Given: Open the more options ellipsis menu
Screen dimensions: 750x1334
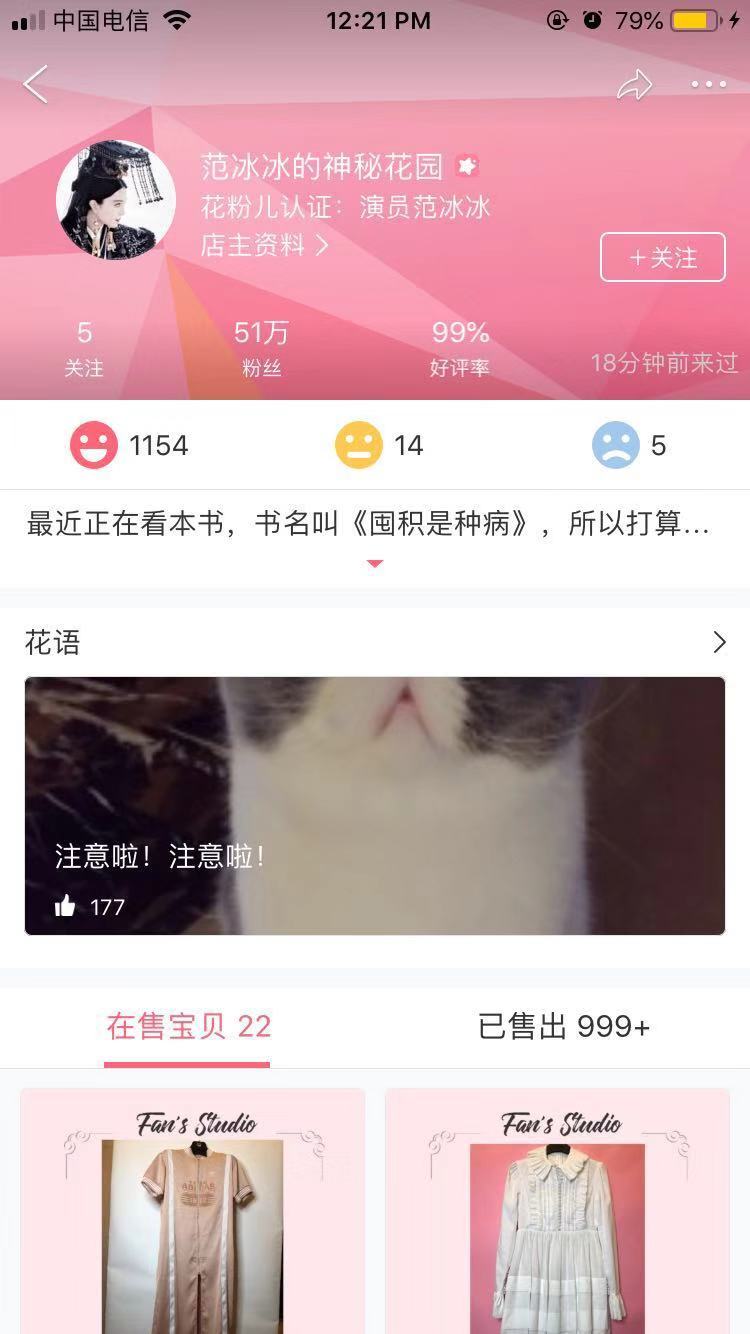Looking at the screenshot, I should (x=707, y=85).
